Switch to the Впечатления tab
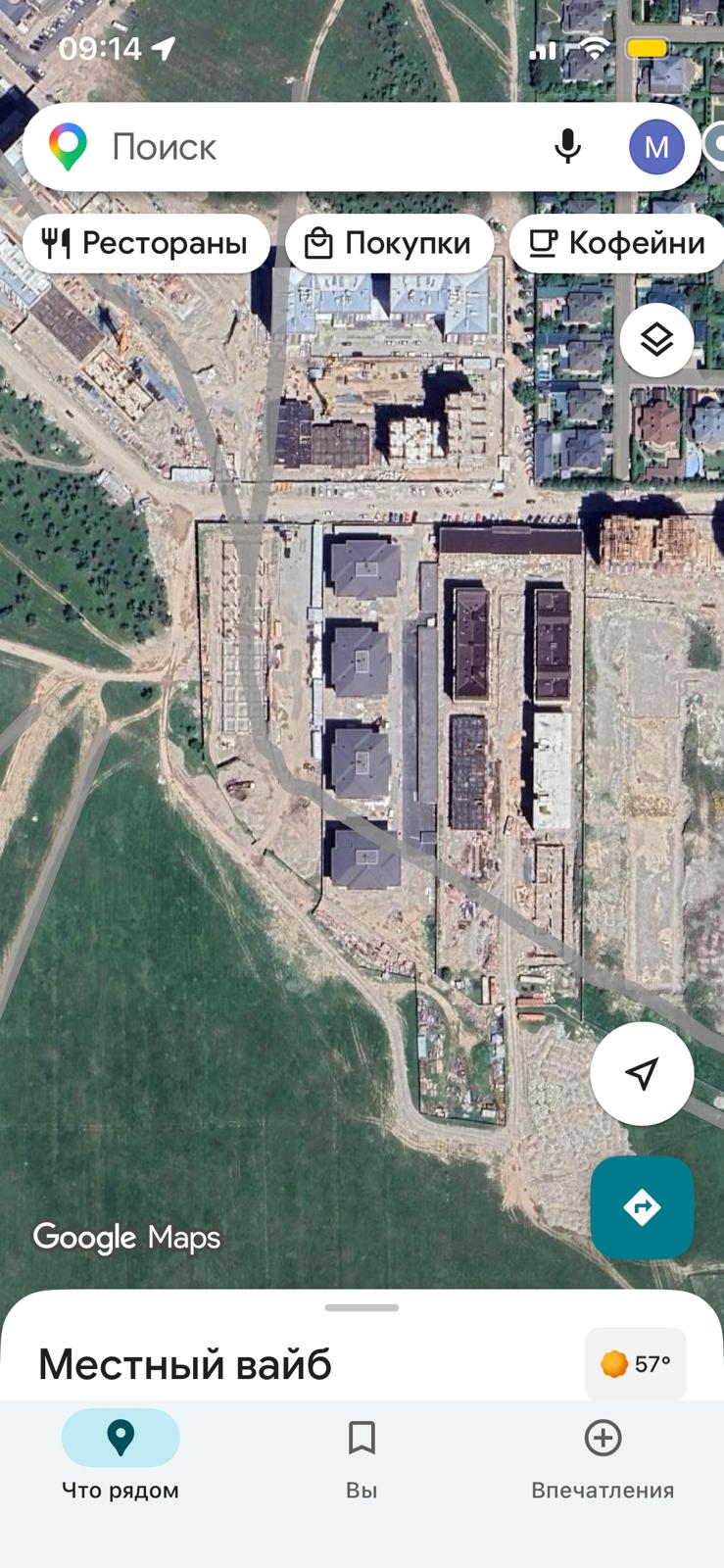 pos(603,1457)
